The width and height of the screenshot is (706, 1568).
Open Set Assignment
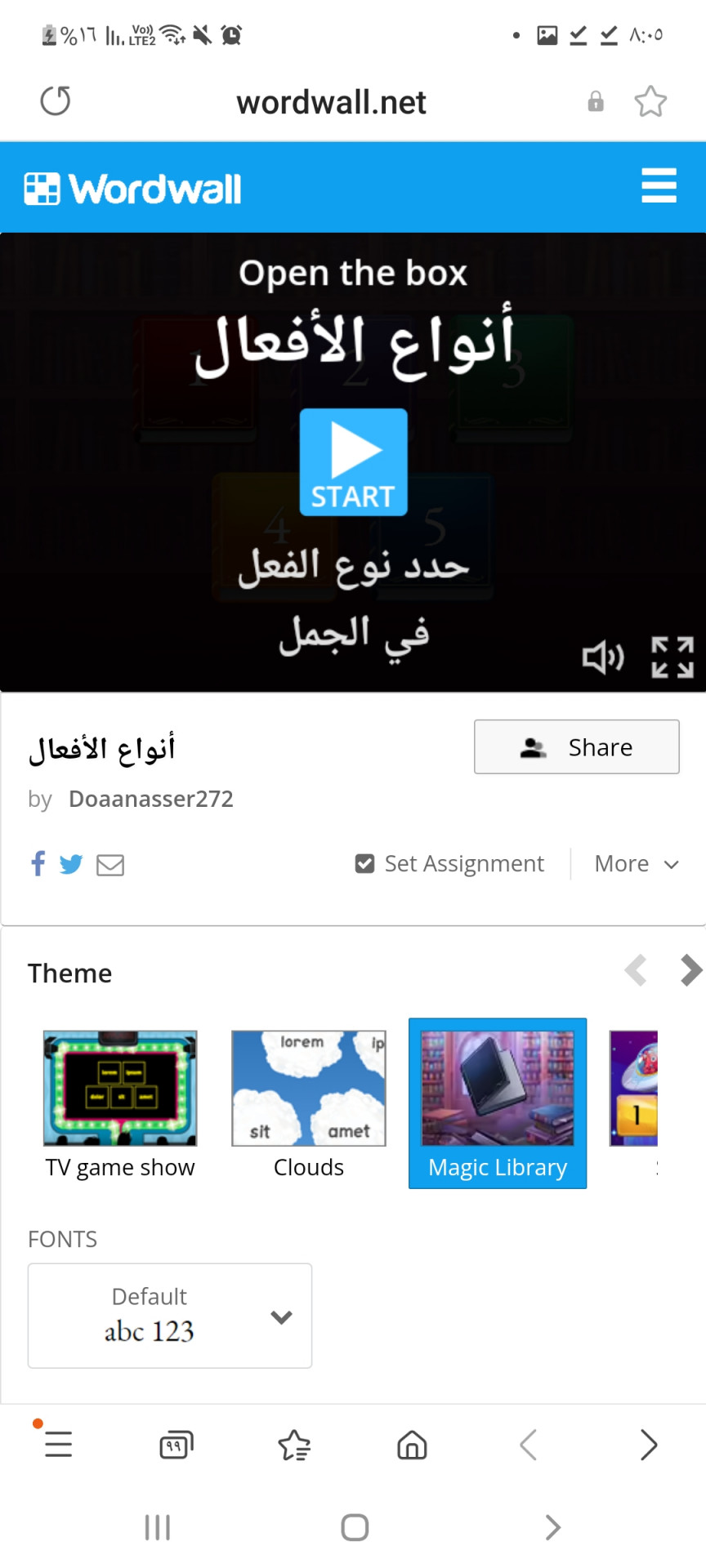pyautogui.click(x=449, y=863)
